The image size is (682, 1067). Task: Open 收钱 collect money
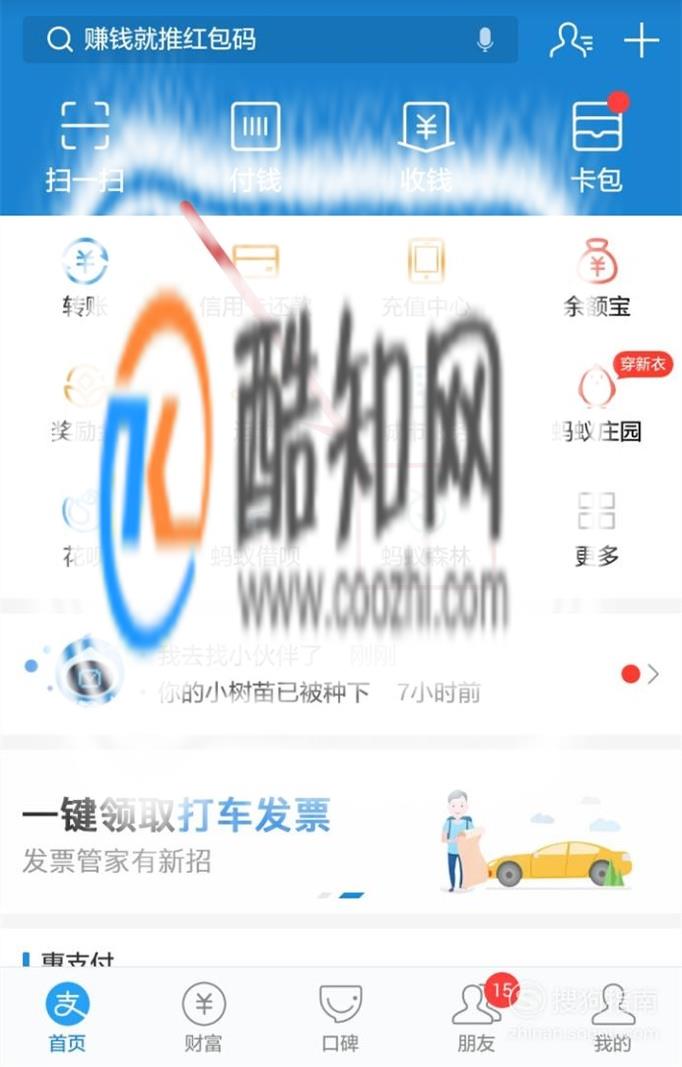[426, 146]
